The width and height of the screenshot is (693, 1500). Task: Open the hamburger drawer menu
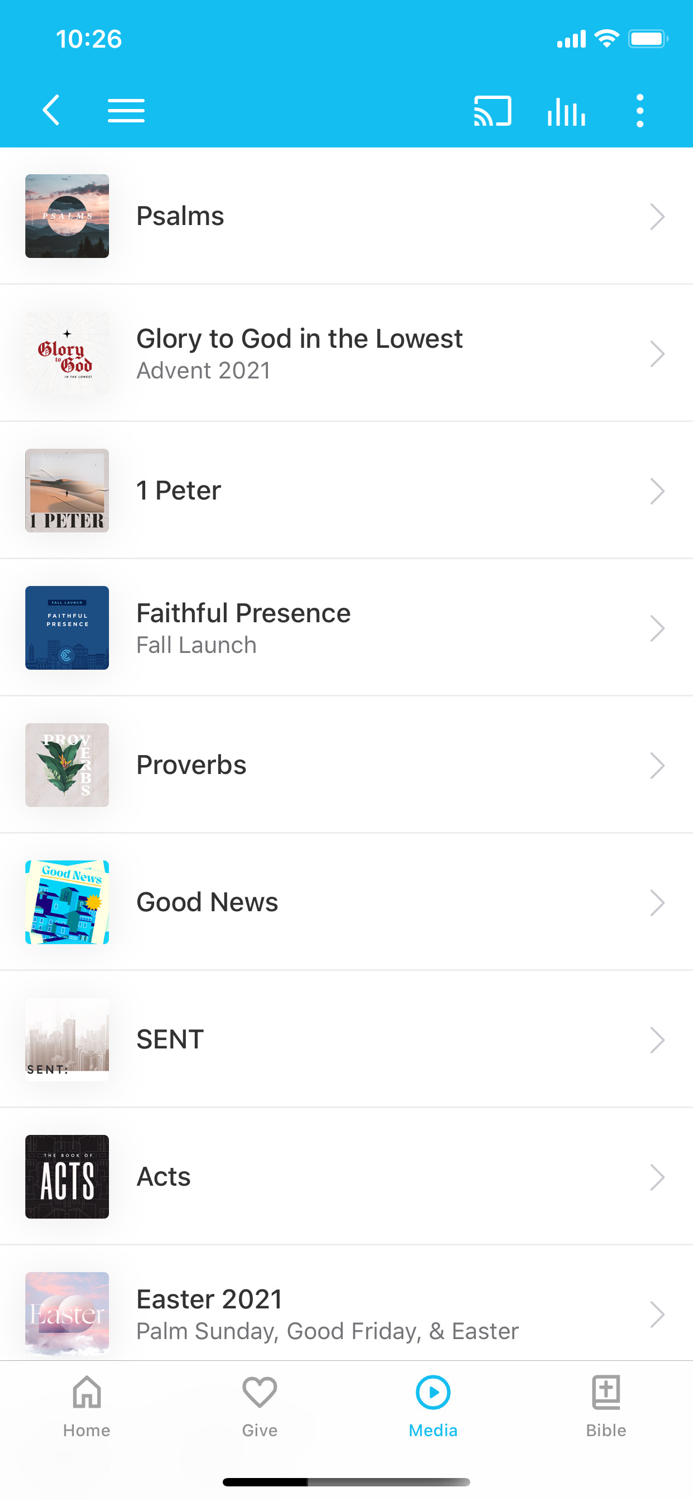click(126, 110)
